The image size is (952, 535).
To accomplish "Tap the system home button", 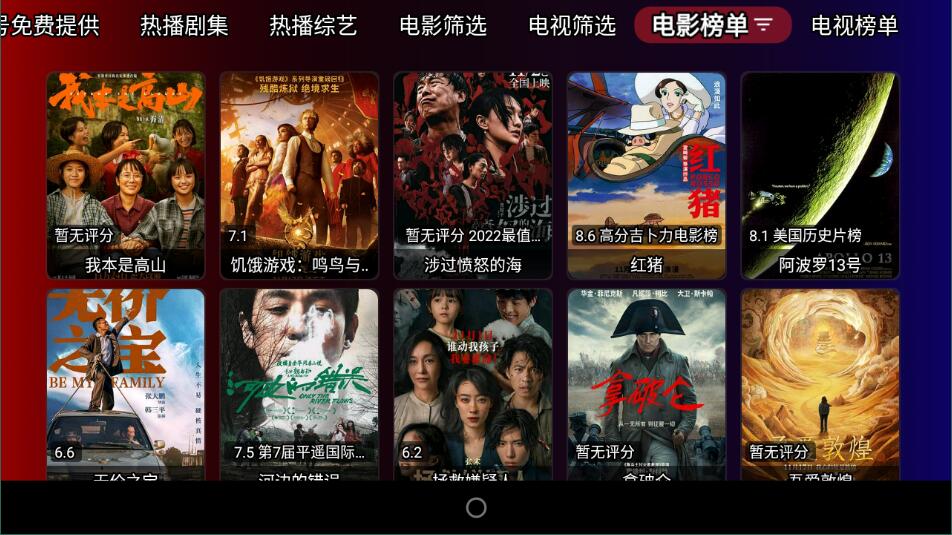I will 476,508.
